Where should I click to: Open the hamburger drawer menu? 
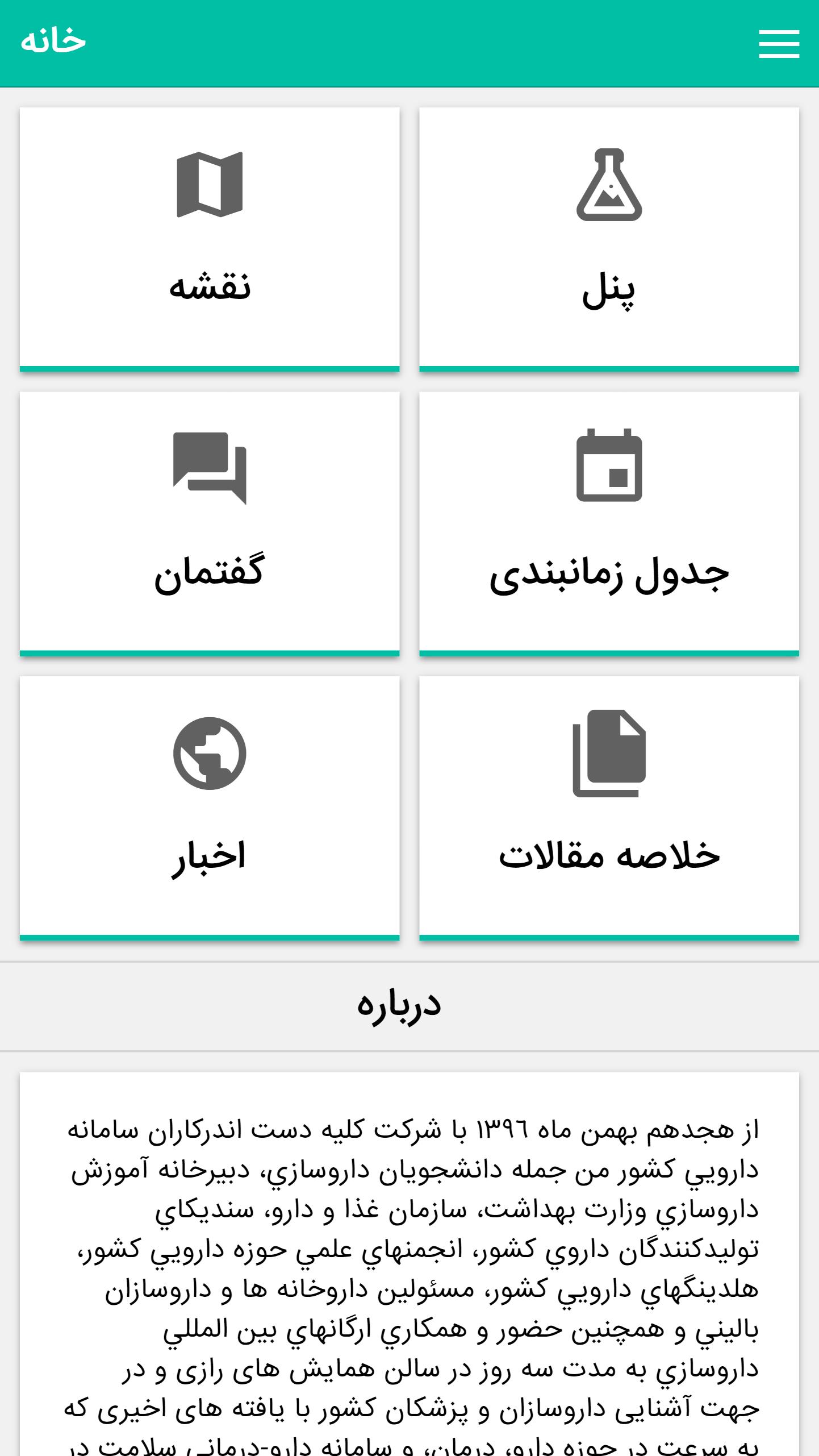pos(779,44)
